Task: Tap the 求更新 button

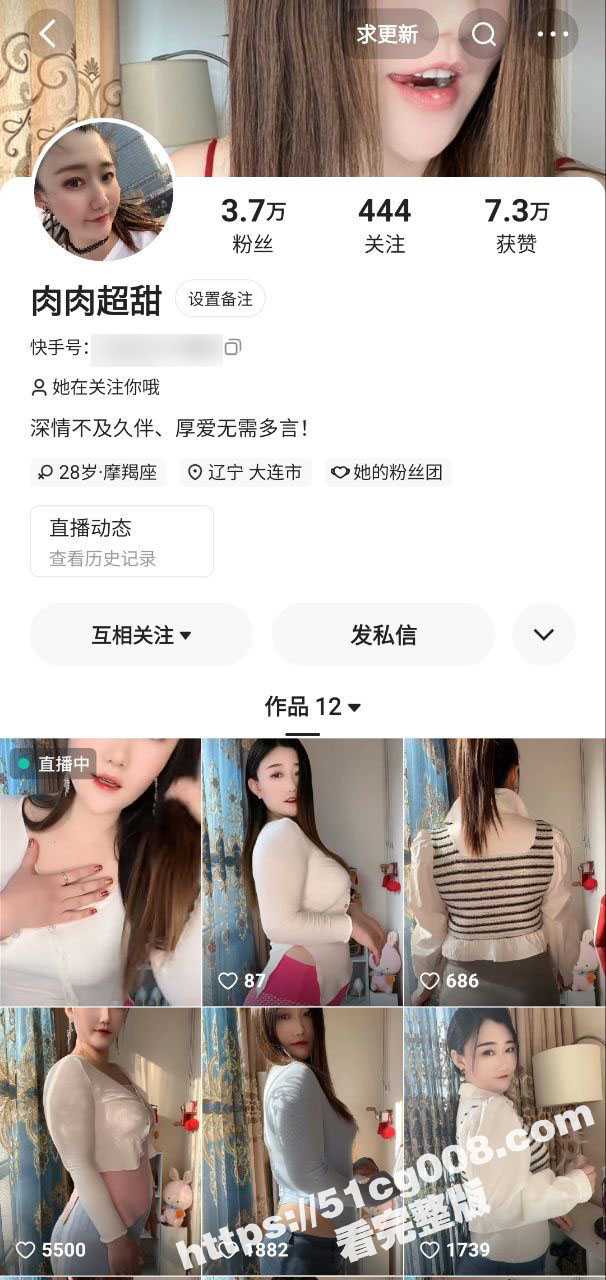Action: (x=387, y=34)
